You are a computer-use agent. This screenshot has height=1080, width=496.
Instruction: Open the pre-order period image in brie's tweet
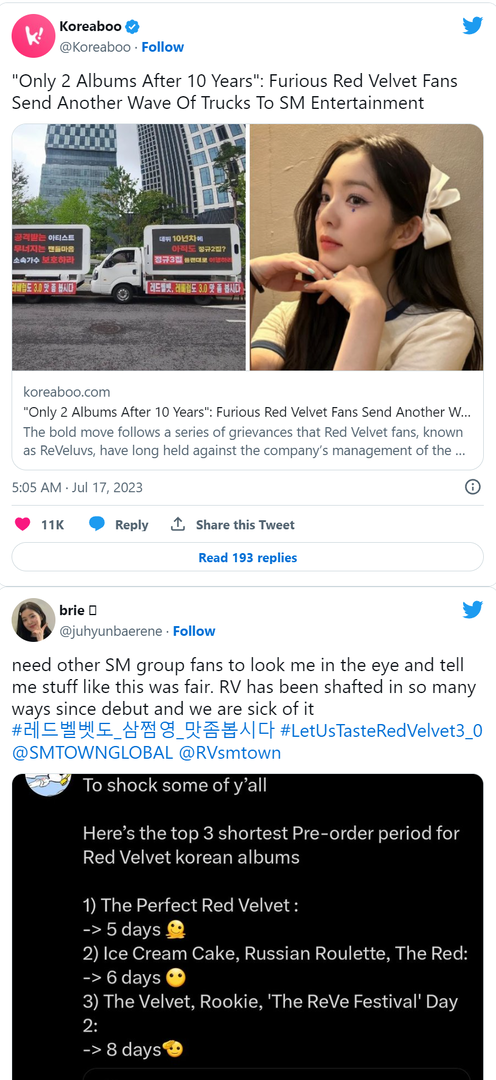(247, 926)
